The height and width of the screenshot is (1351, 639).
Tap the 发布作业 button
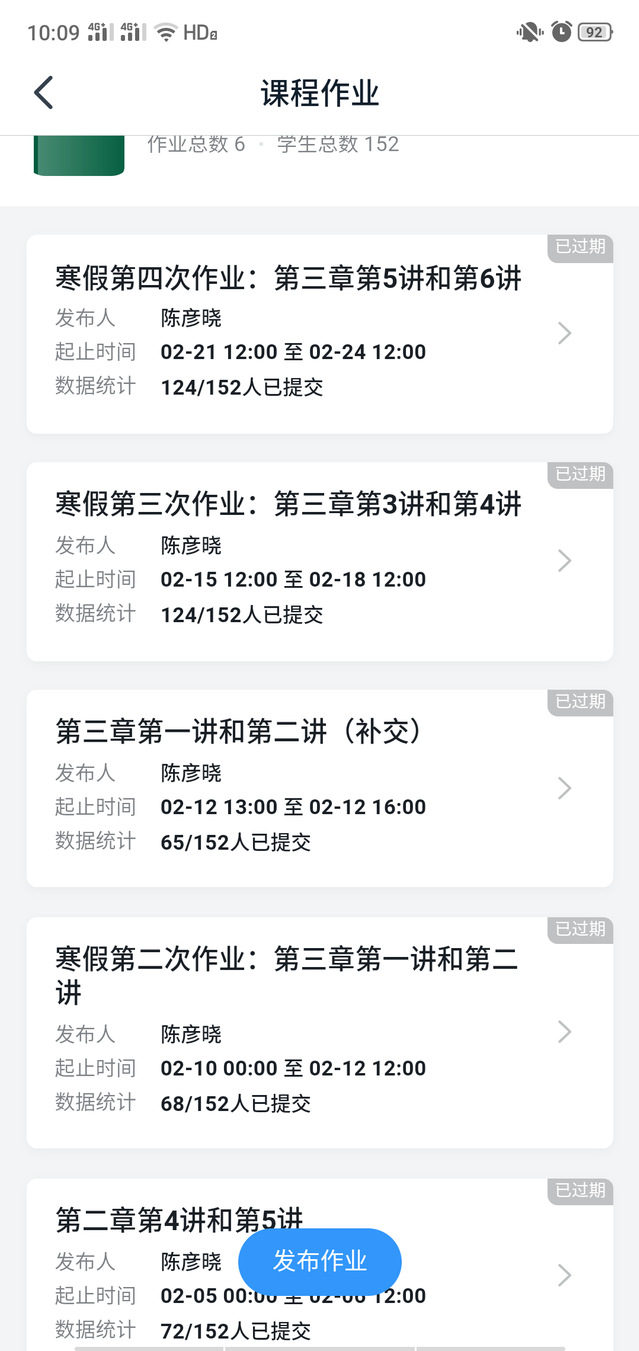click(320, 1262)
